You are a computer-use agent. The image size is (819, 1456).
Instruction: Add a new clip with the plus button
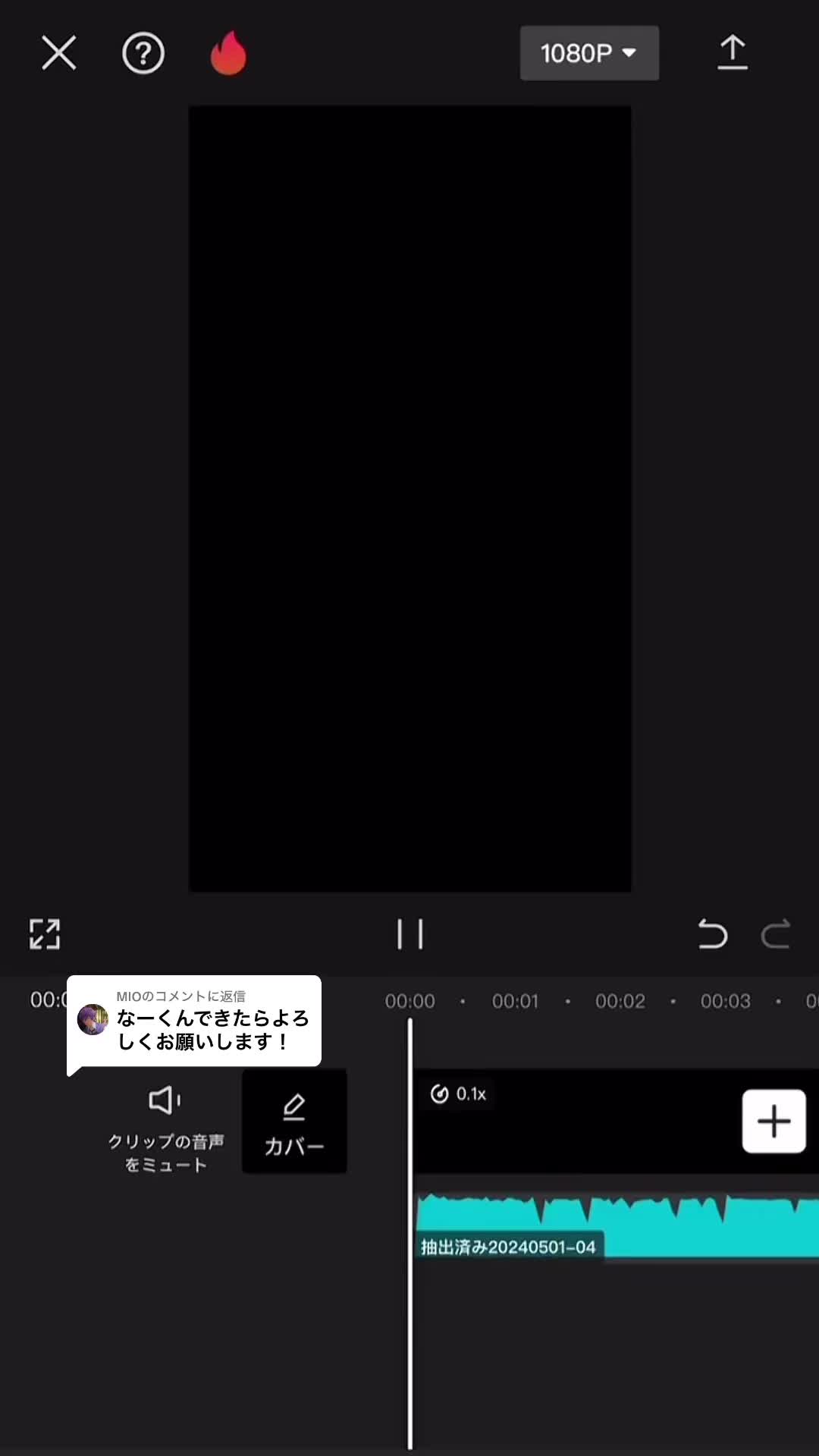(773, 1121)
